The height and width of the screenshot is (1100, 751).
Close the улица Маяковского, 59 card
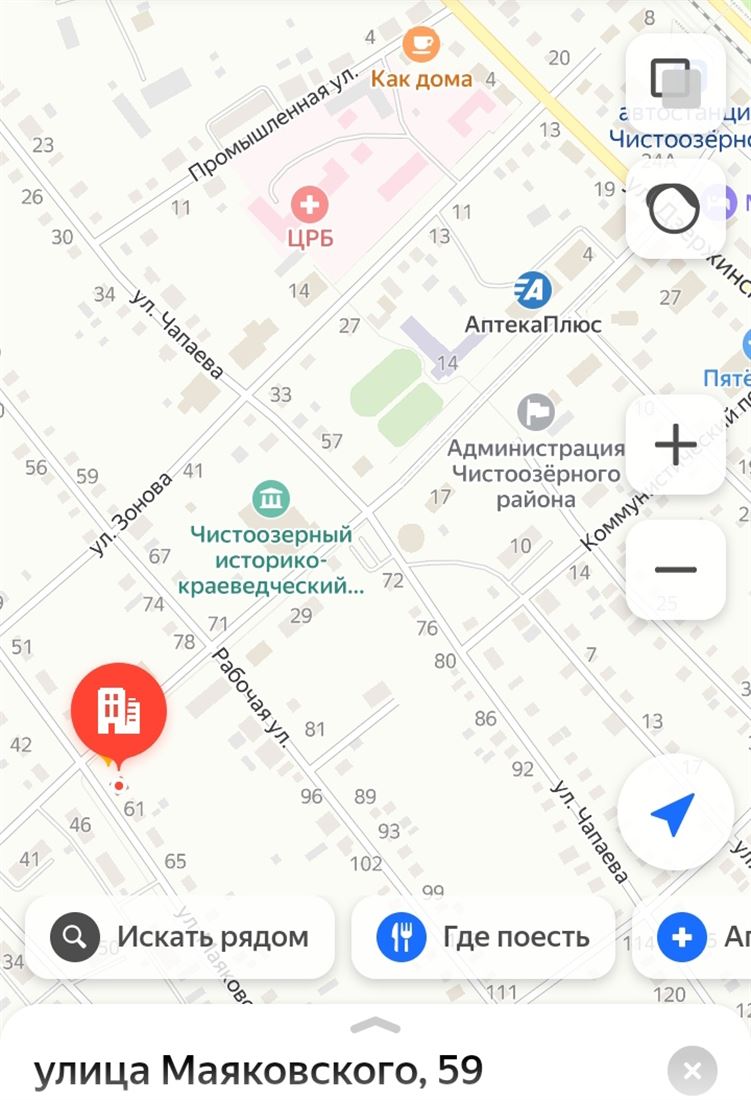pos(692,1071)
